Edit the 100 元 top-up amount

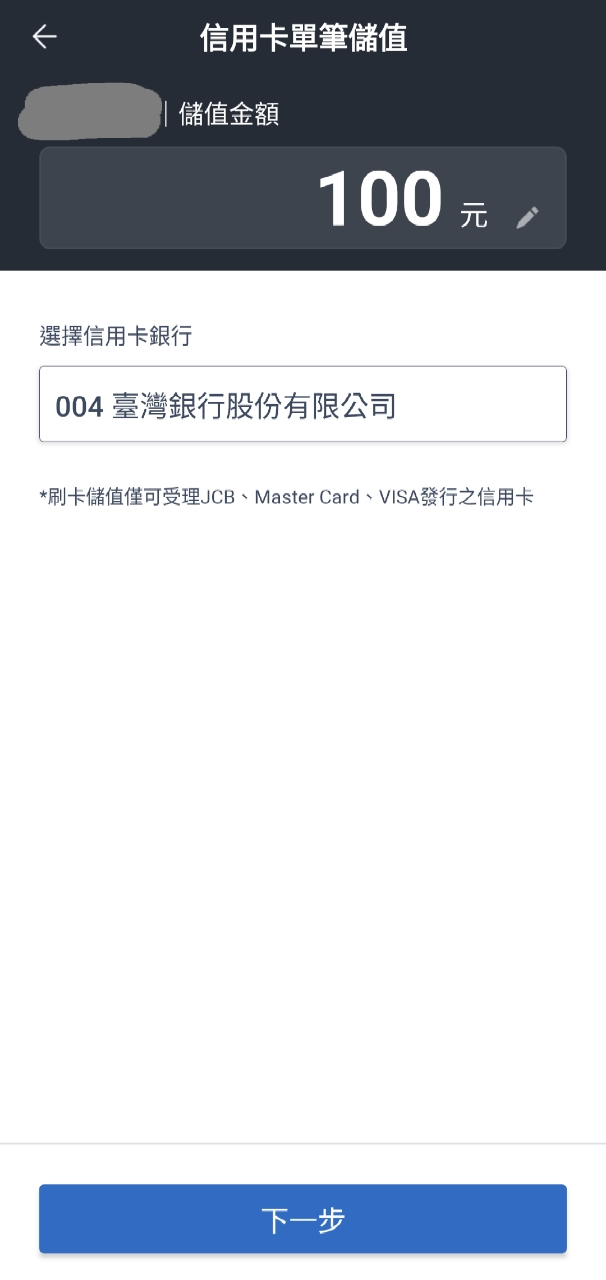tap(527, 217)
